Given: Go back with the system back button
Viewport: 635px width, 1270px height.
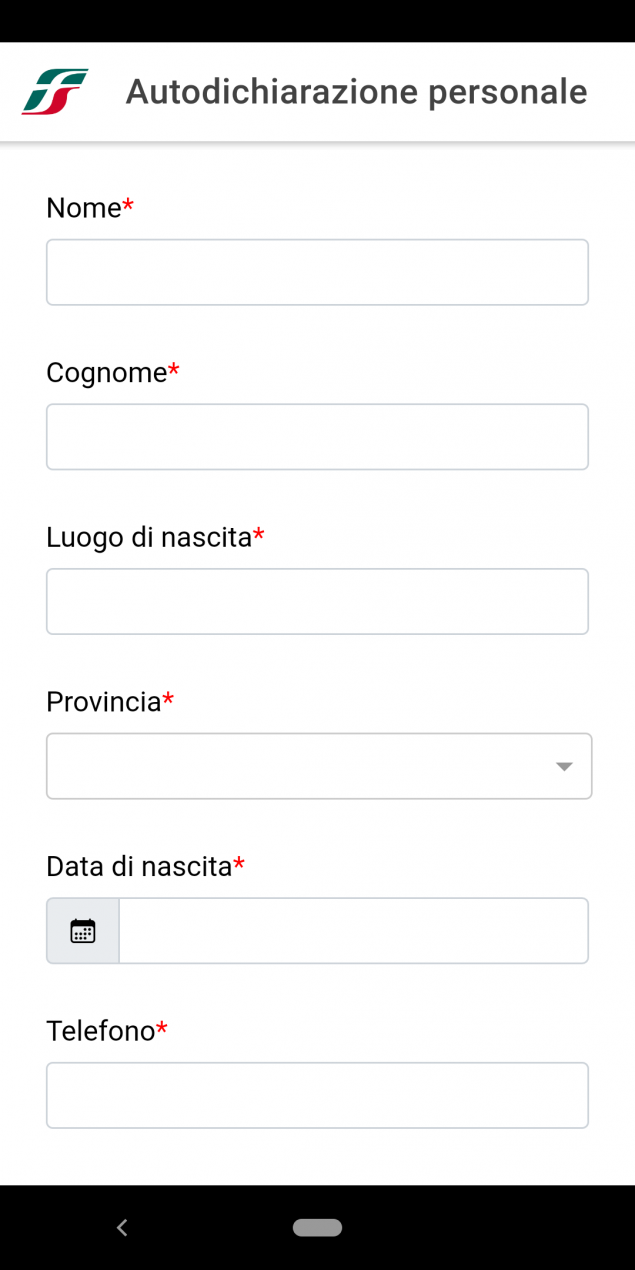Looking at the screenshot, I should coord(122,1227).
